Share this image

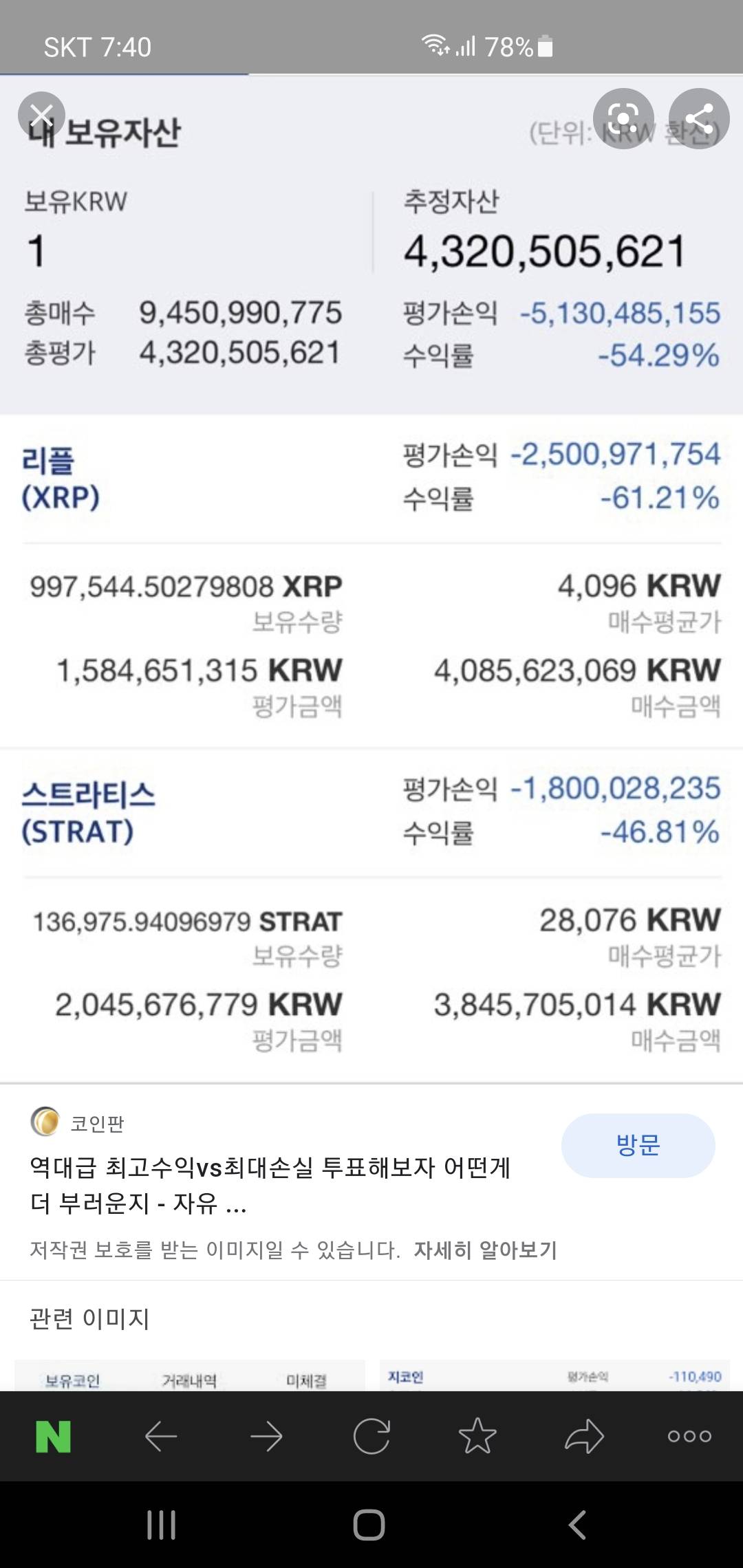[x=699, y=118]
